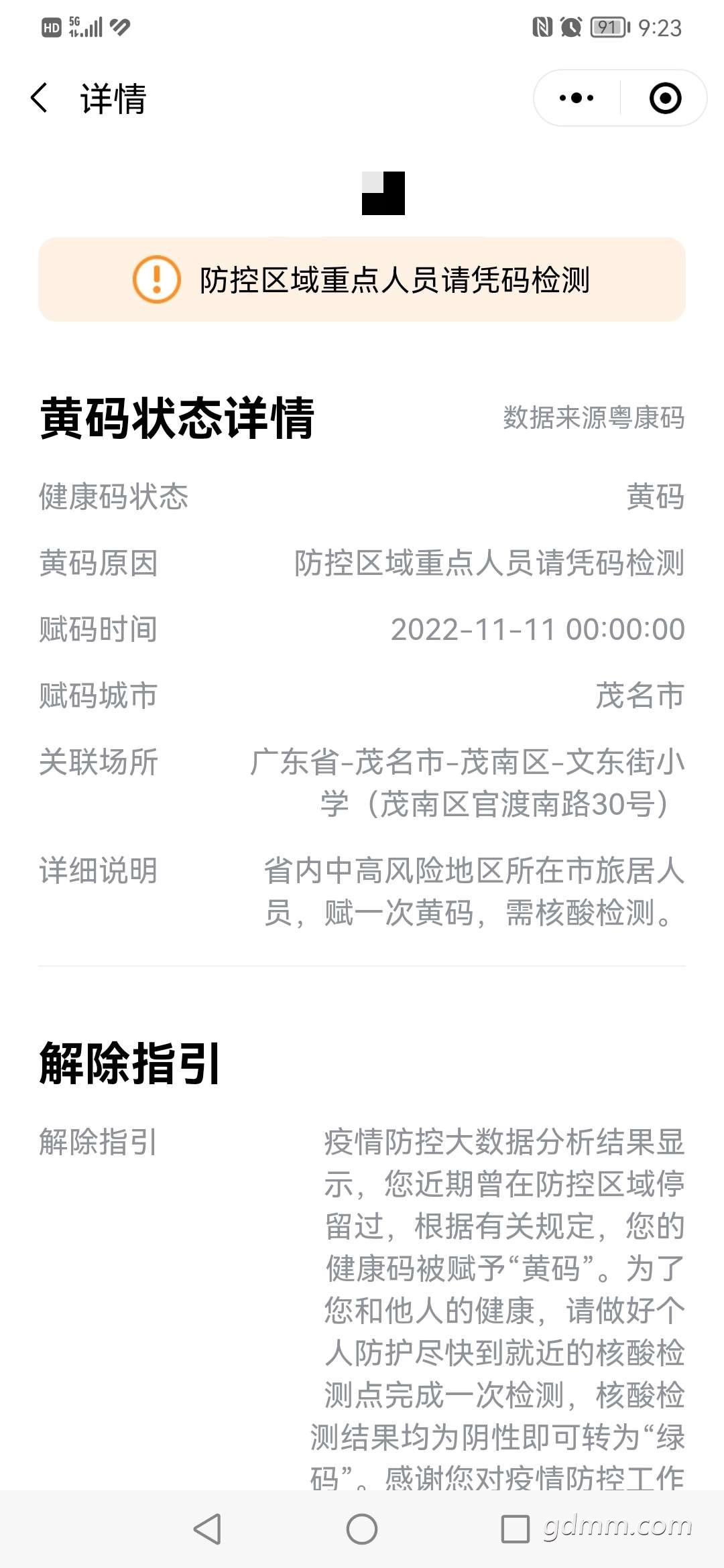The image size is (724, 1568).
Task: Open the mini program three-dot menu
Action: click(577, 98)
